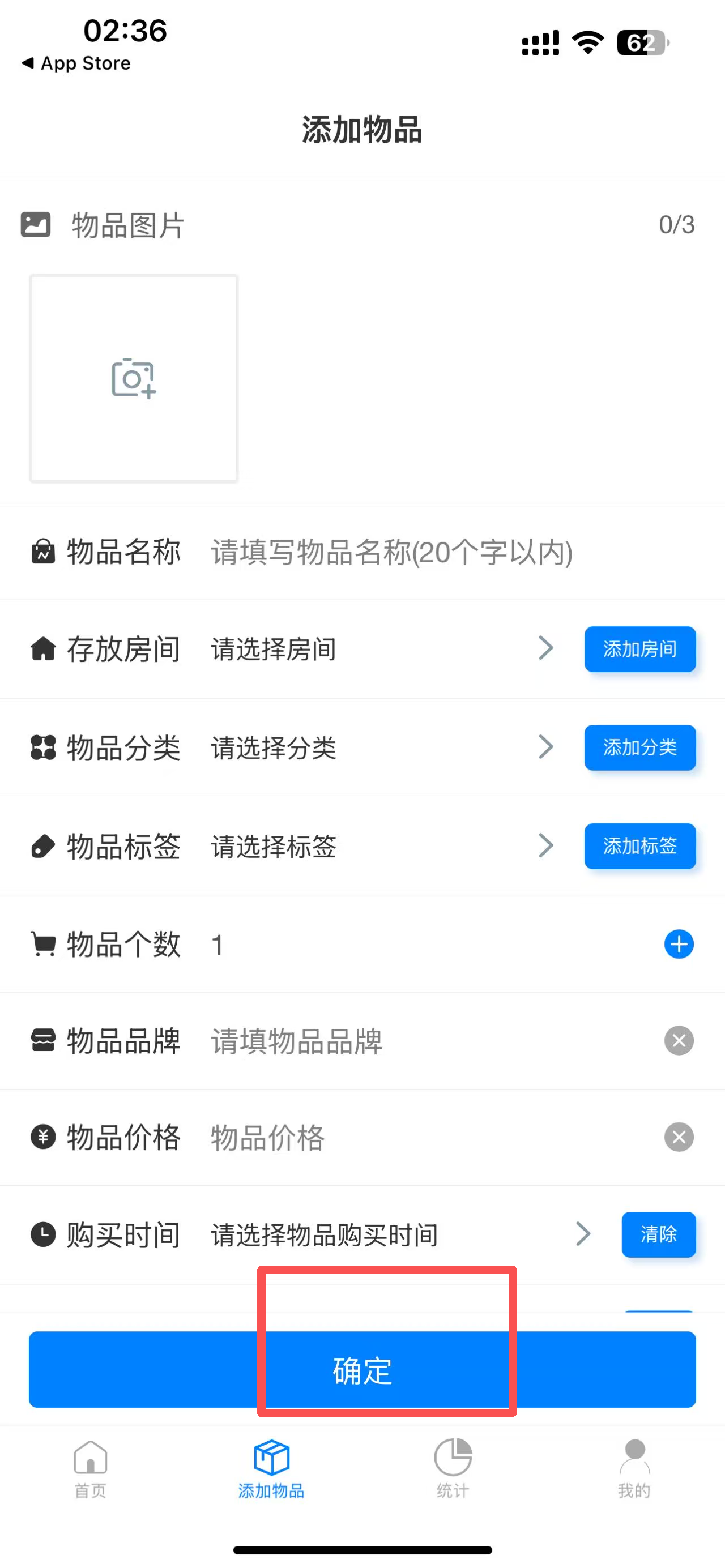Tap the 添加房间 button

(x=639, y=649)
